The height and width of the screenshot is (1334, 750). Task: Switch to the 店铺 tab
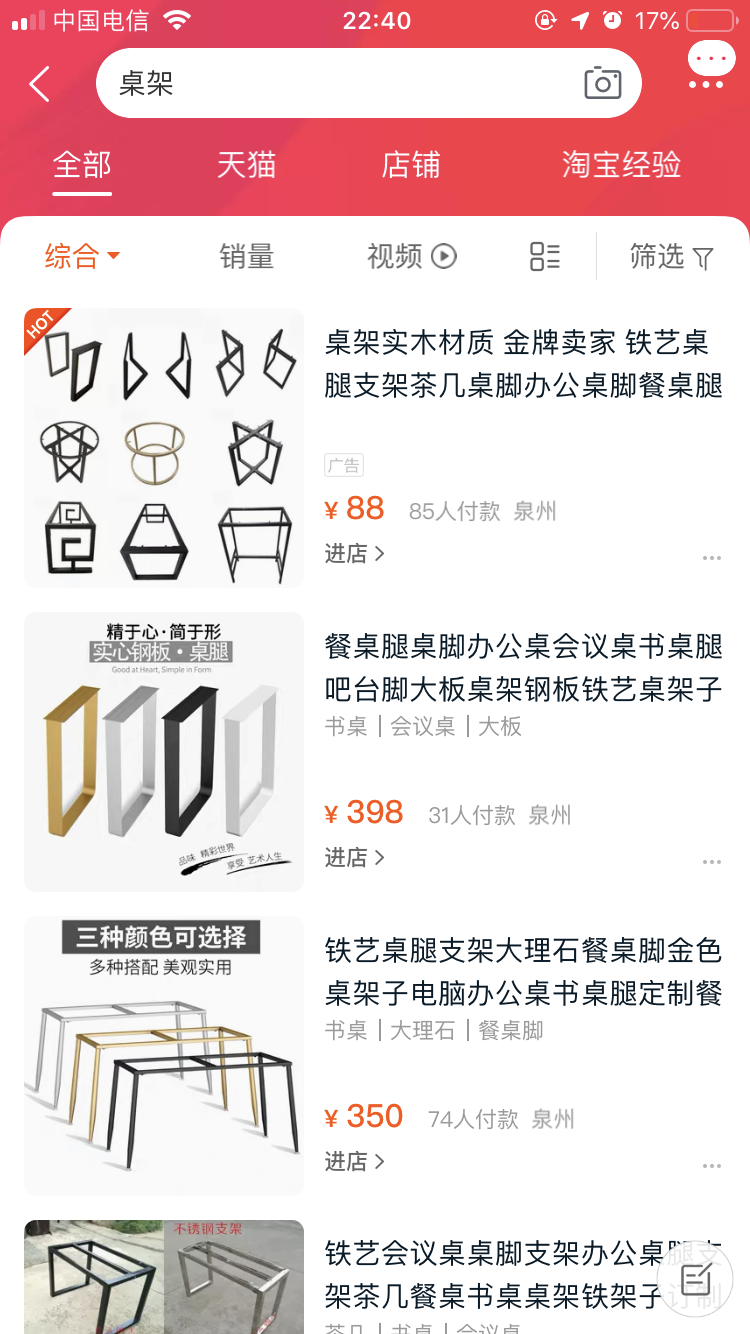pyautogui.click(x=411, y=165)
